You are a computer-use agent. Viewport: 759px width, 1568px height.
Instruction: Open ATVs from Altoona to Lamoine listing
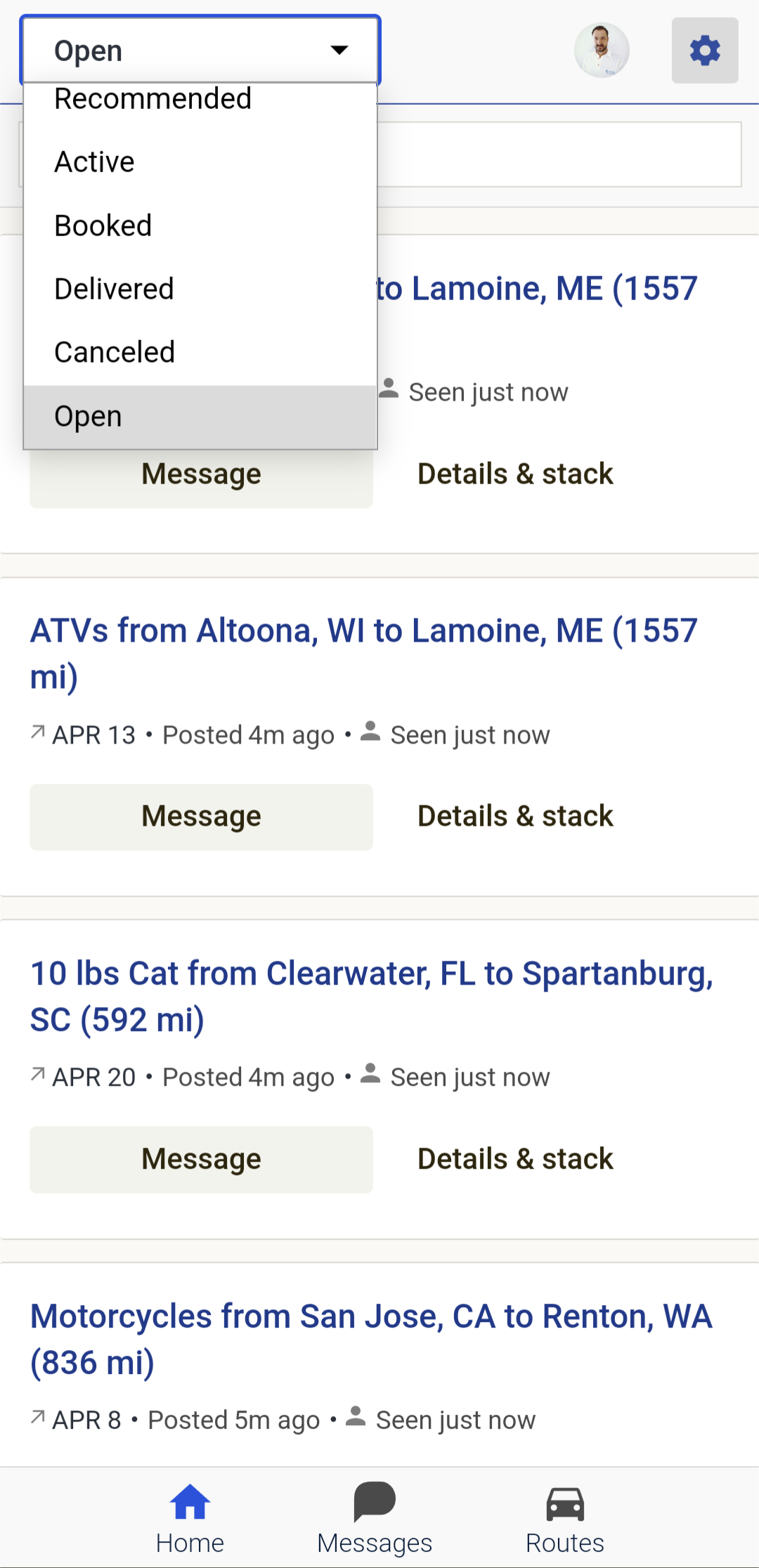point(364,654)
